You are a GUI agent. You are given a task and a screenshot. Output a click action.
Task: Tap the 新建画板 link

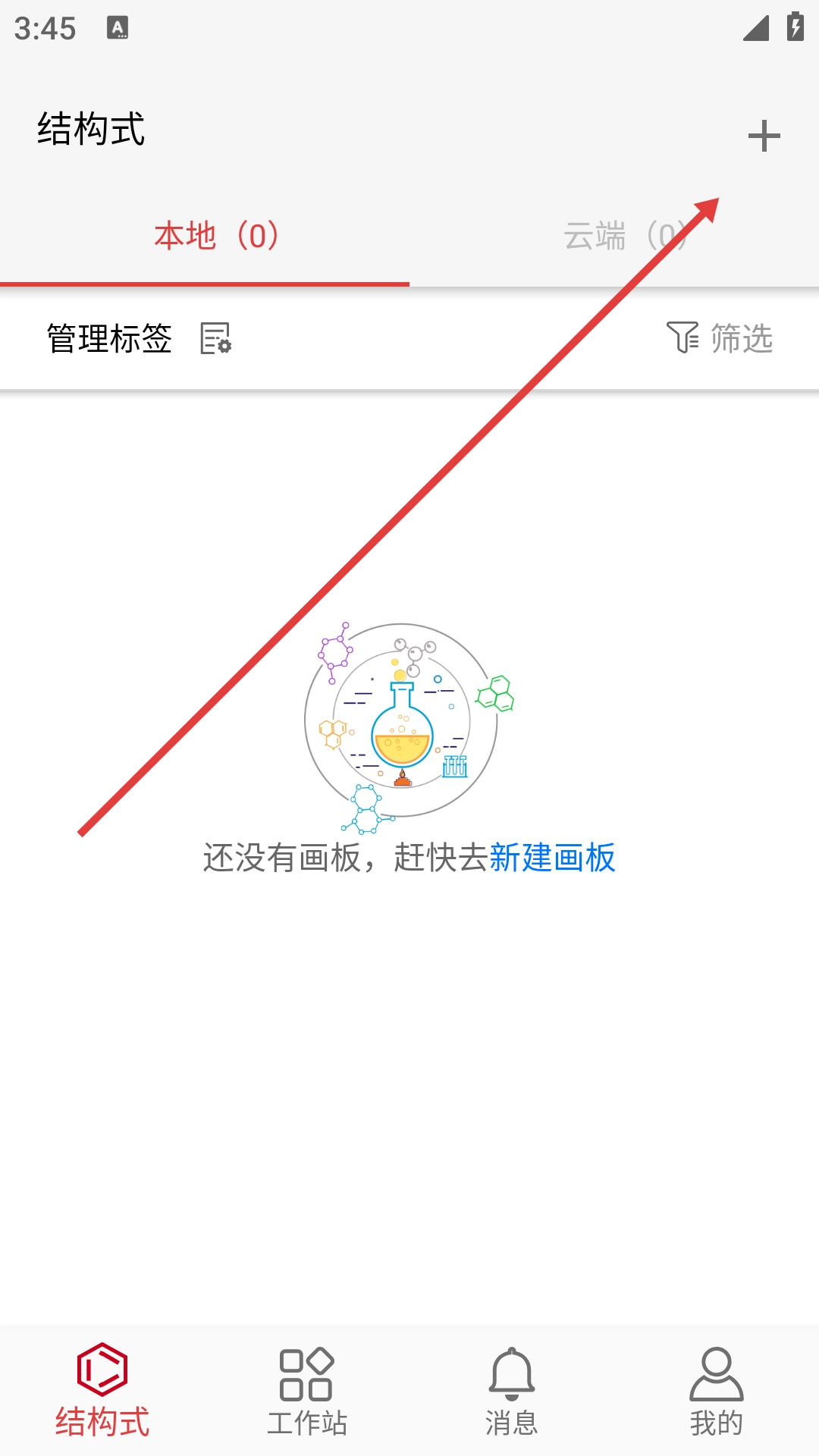552,858
